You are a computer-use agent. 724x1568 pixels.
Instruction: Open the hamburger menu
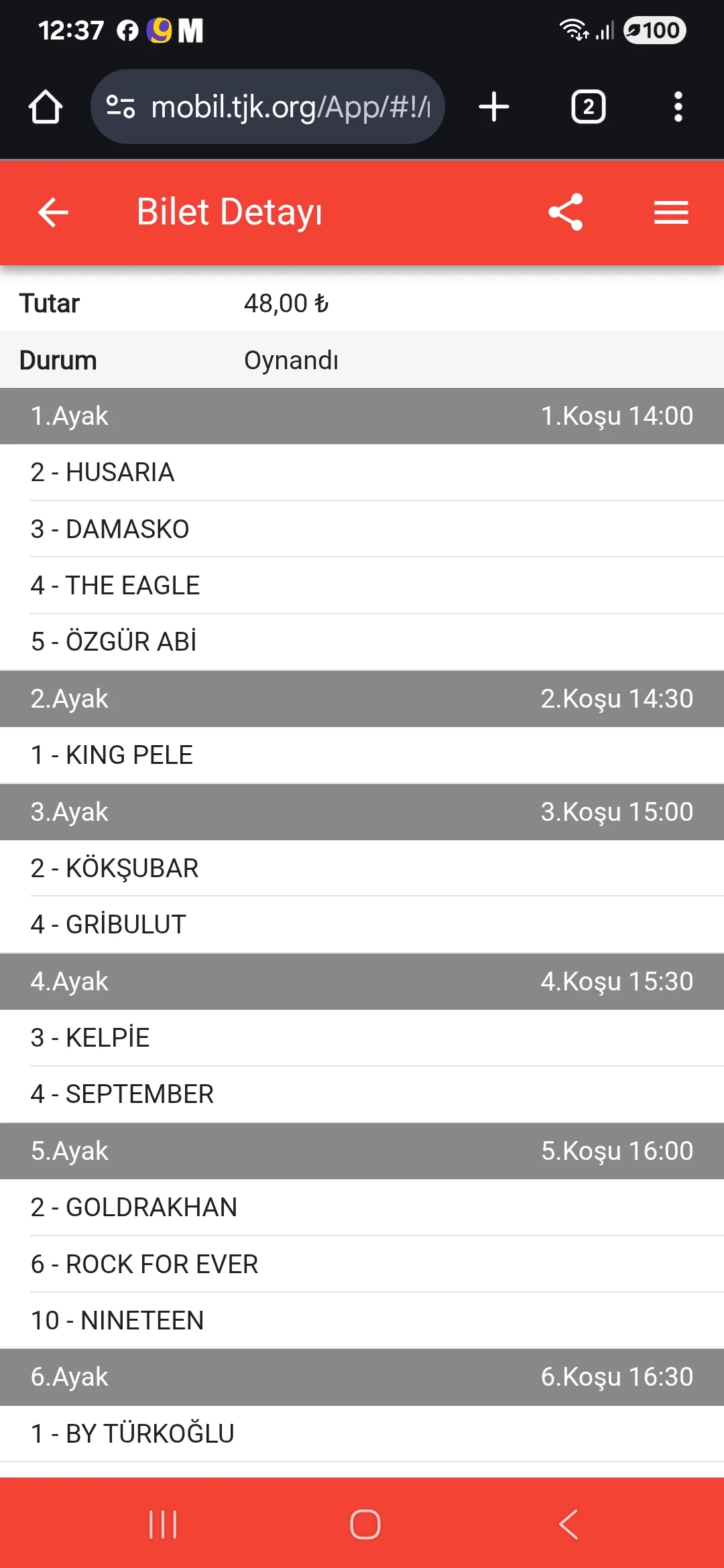click(671, 212)
